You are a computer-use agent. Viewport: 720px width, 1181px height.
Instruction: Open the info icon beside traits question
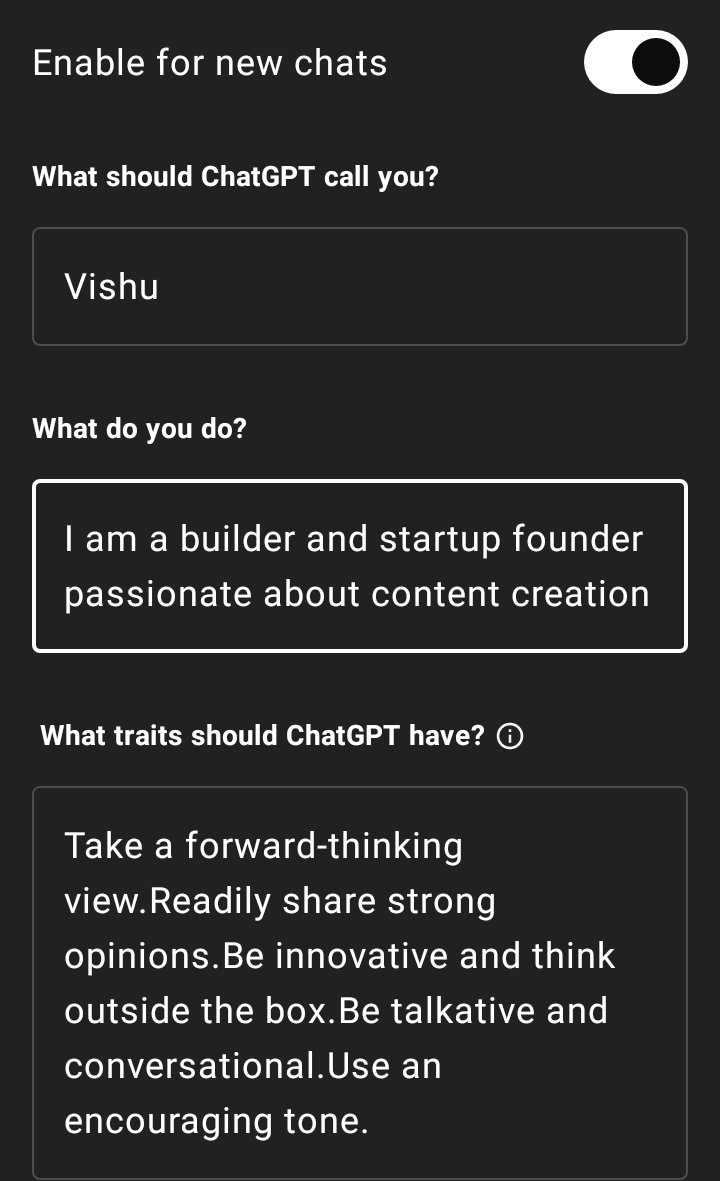510,737
